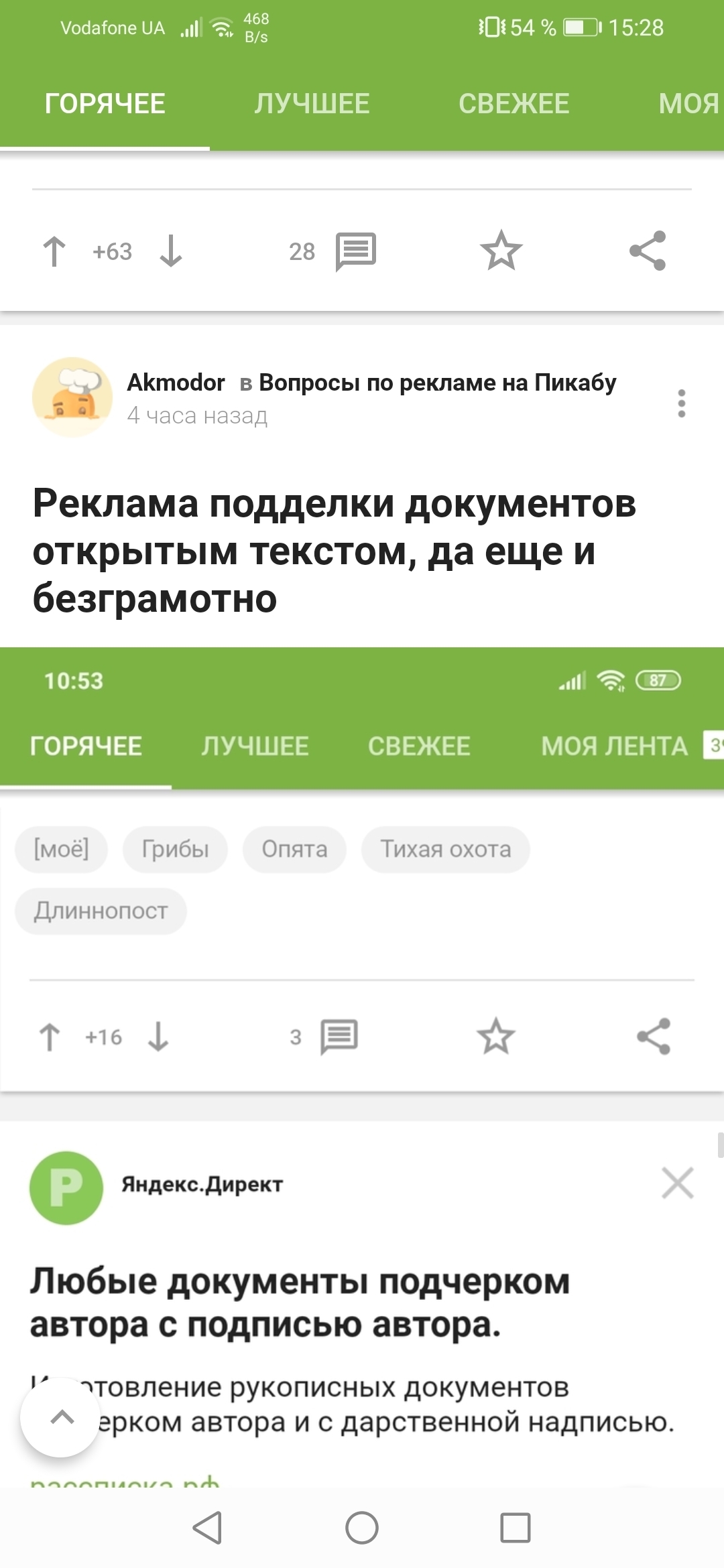Open the МОЯ feed tab
Viewport: 724px width, 1568px height.
(x=688, y=104)
